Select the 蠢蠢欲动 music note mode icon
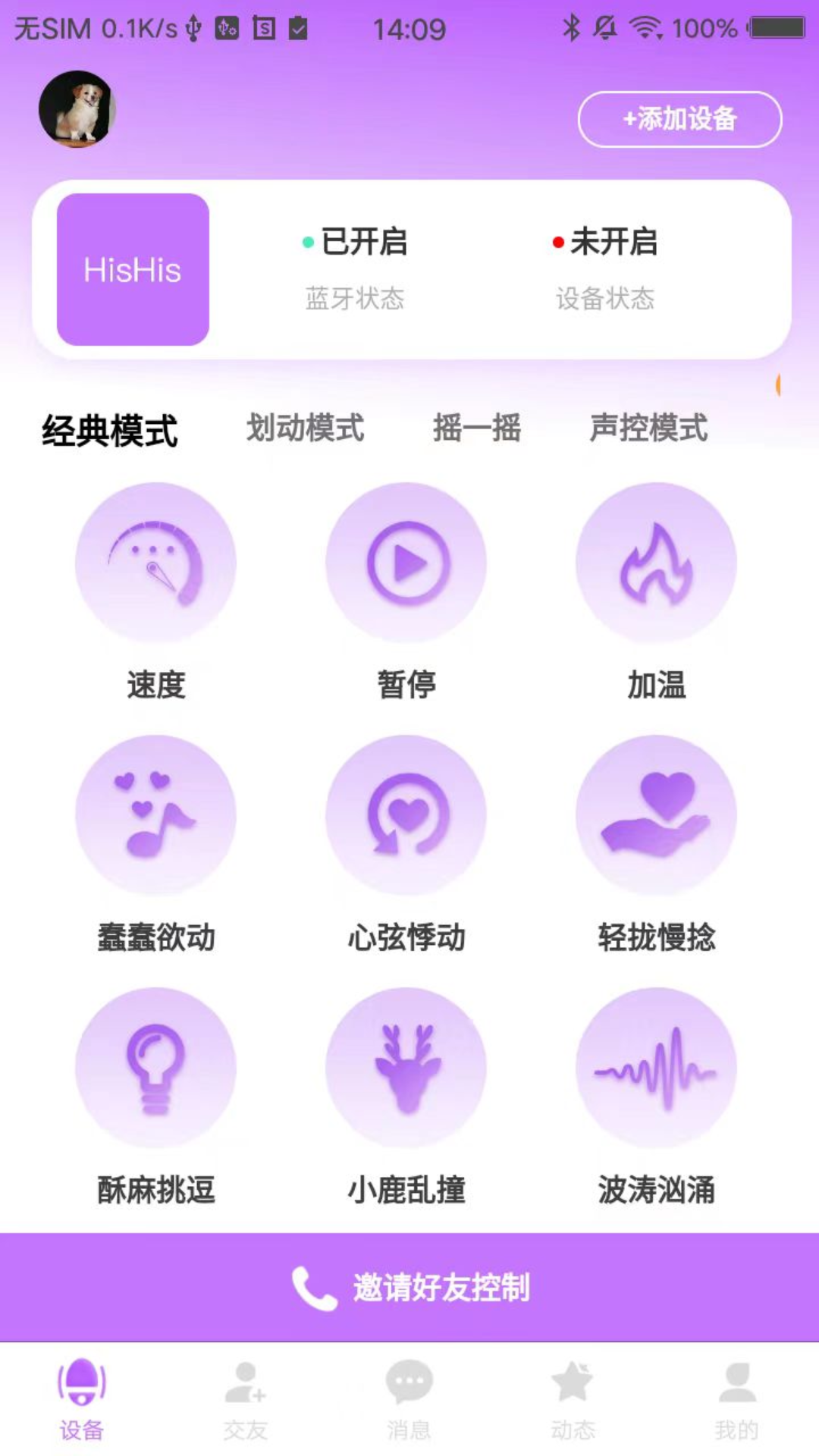The height and width of the screenshot is (1456, 819). [x=155, y=813]
